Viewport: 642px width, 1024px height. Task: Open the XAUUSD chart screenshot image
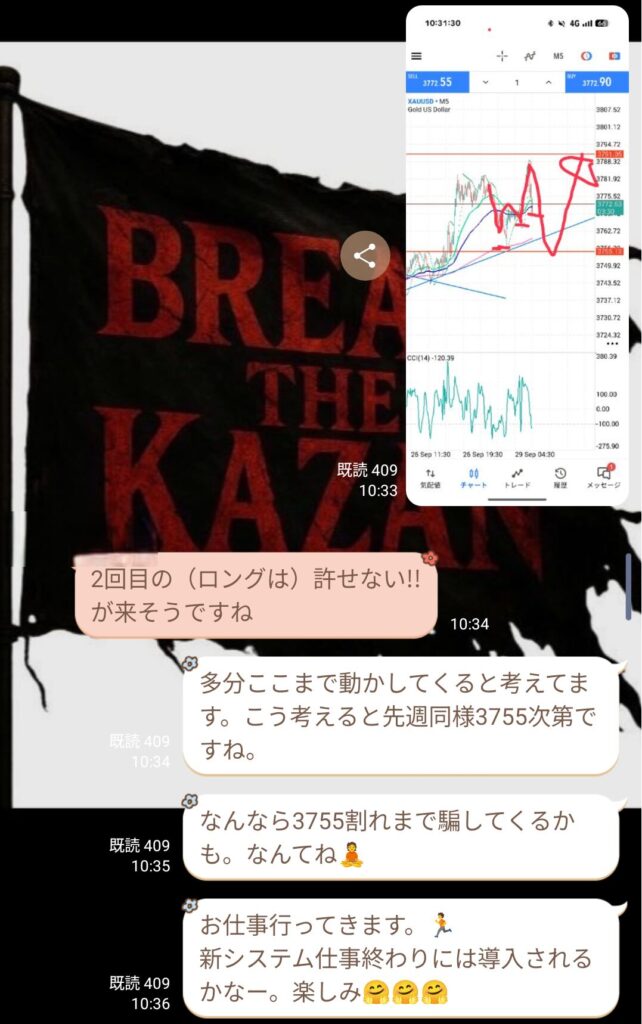tap(516, 256)
